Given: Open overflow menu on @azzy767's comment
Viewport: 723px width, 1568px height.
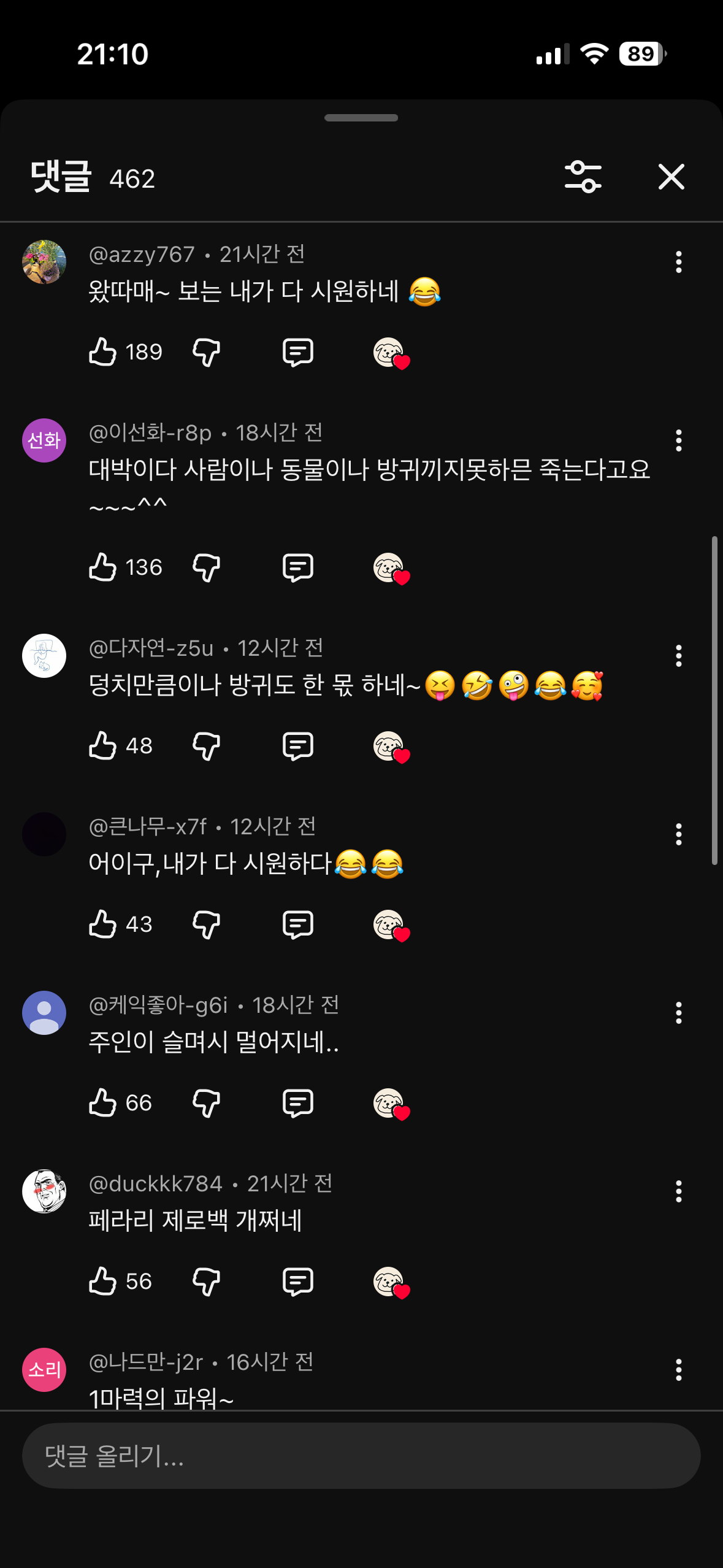Looking at the screenshot, I should [x=678, y=262].
